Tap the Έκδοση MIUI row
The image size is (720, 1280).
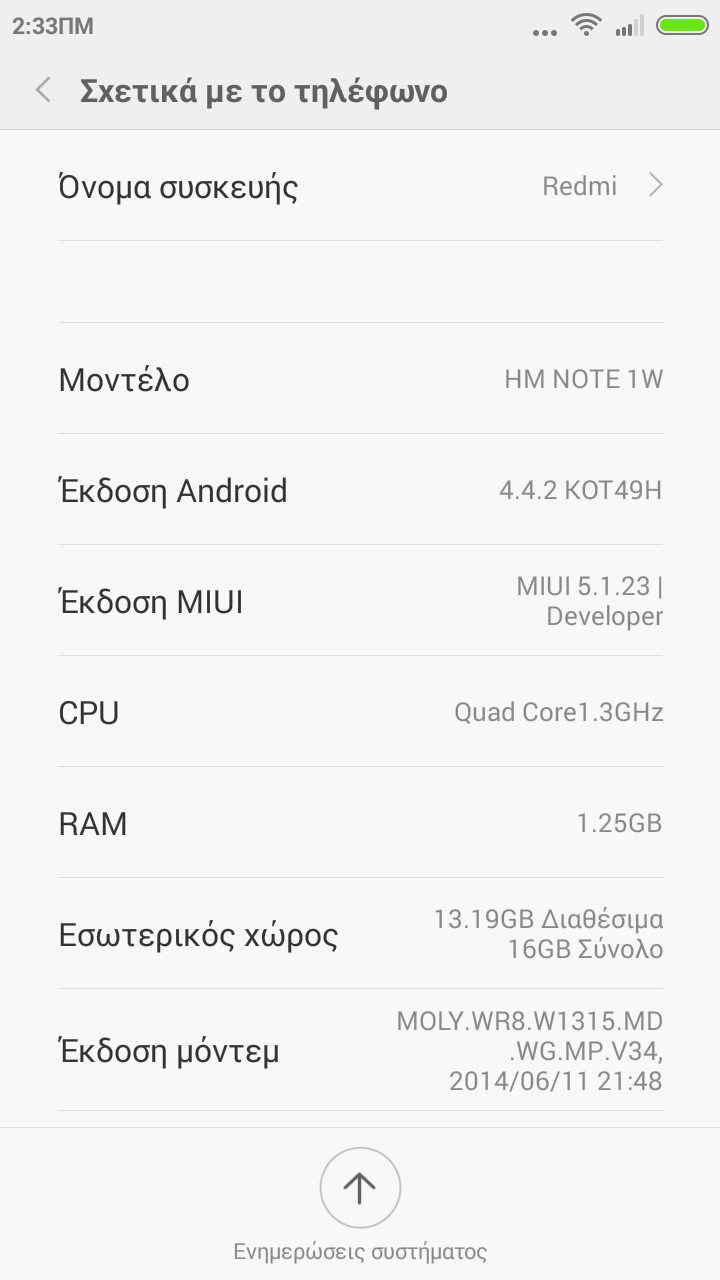point(360,601)
